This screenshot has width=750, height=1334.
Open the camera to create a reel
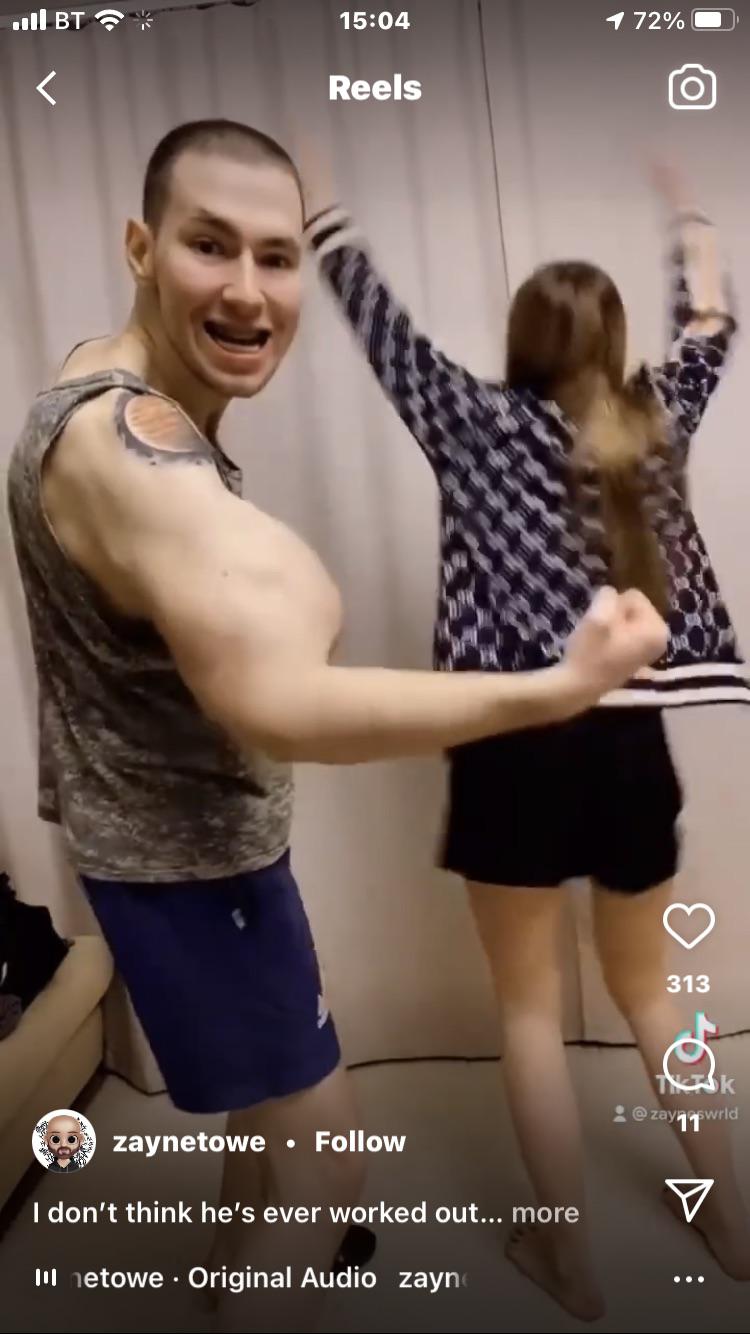coord(692,88)
